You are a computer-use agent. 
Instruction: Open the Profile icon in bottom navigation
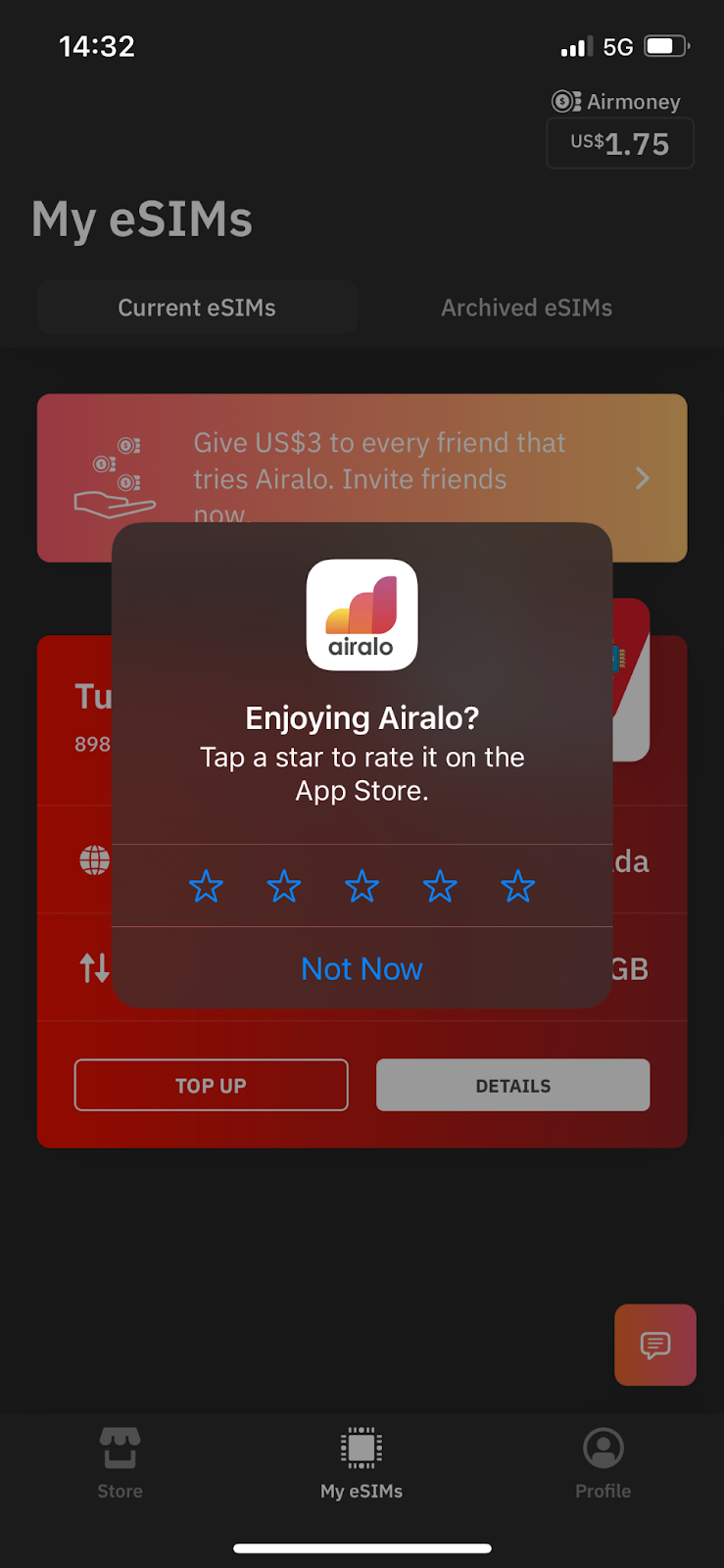click(603, 1445)
